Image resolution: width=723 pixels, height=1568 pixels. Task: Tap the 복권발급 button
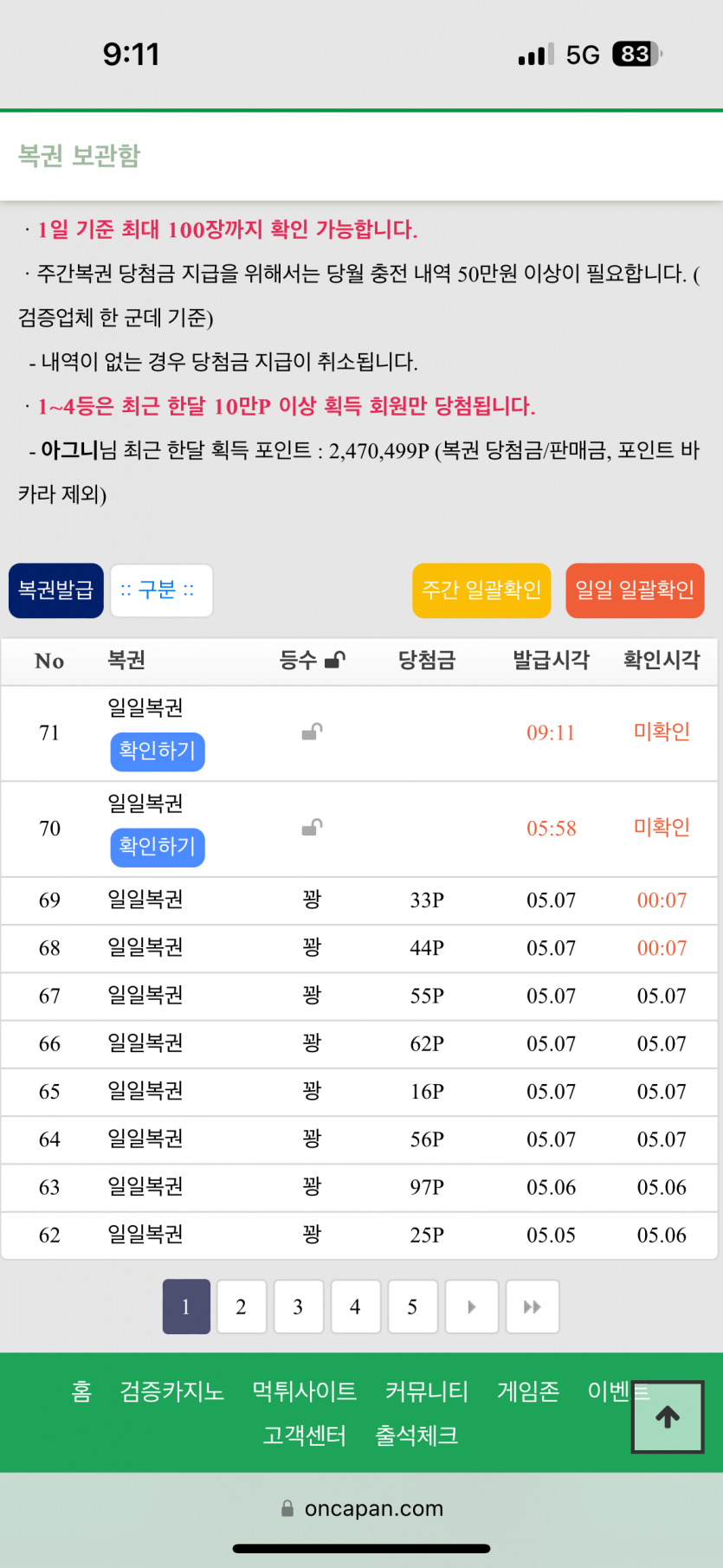pos(56,590)
